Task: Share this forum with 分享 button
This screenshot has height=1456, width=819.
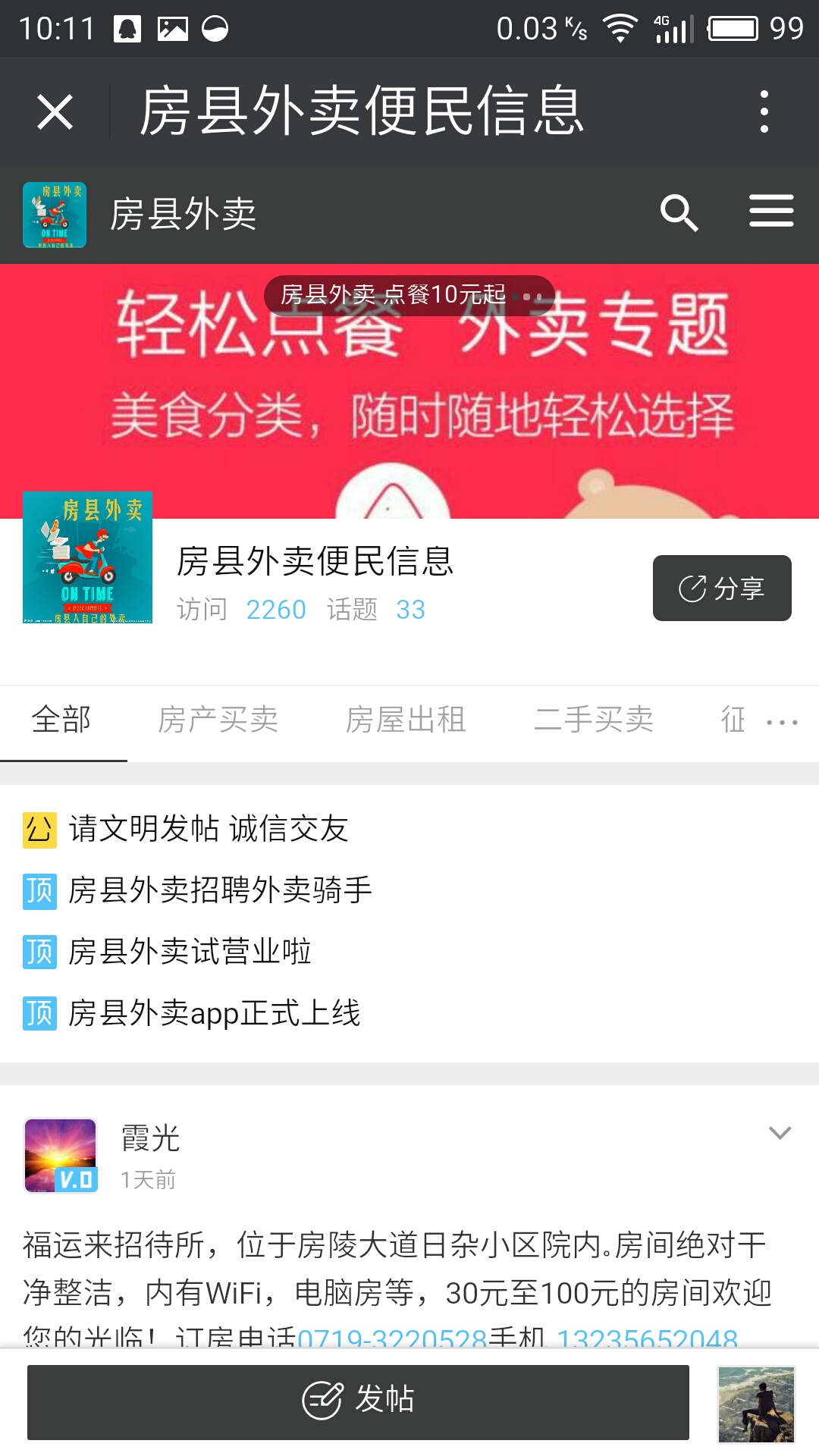Action: 721,588
